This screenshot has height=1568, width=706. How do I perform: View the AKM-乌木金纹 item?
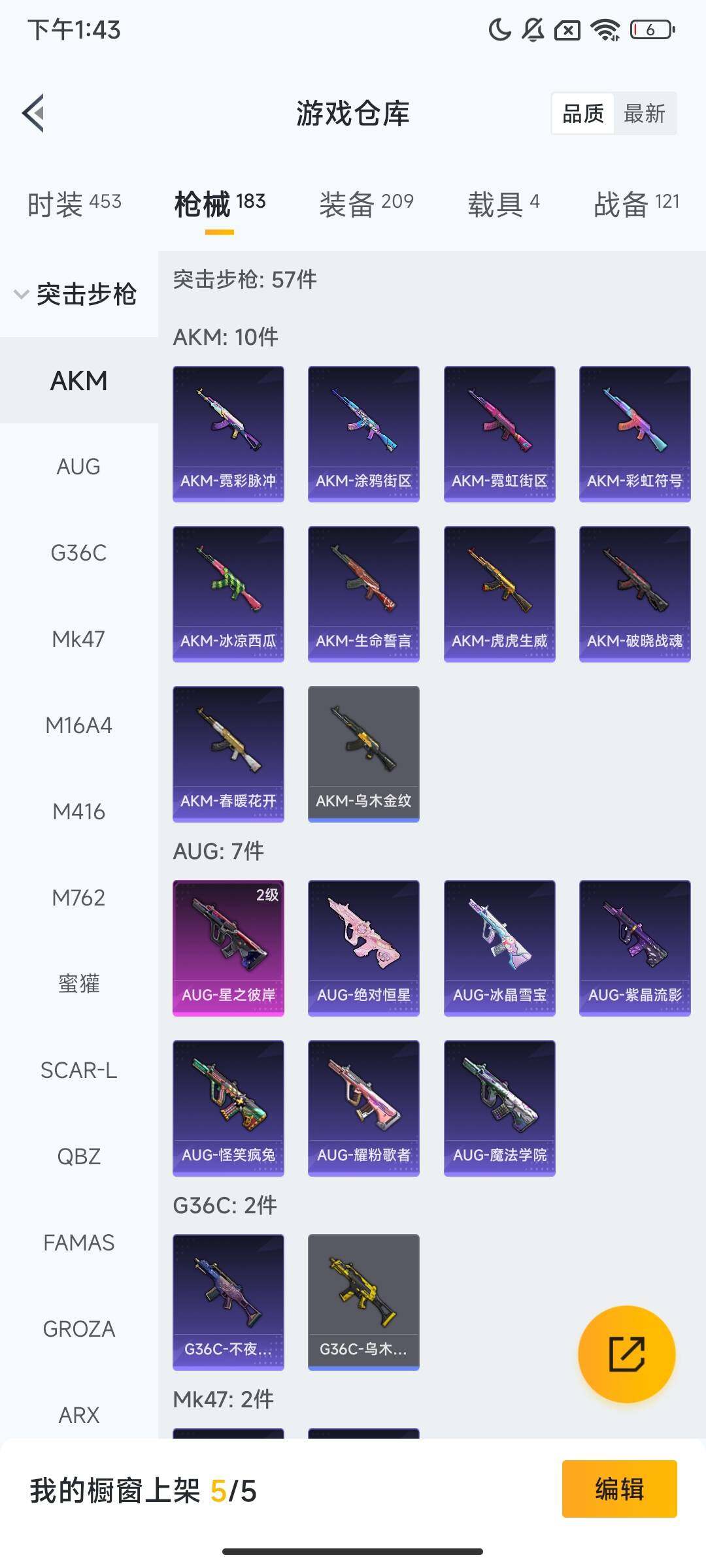click(363, 754)
